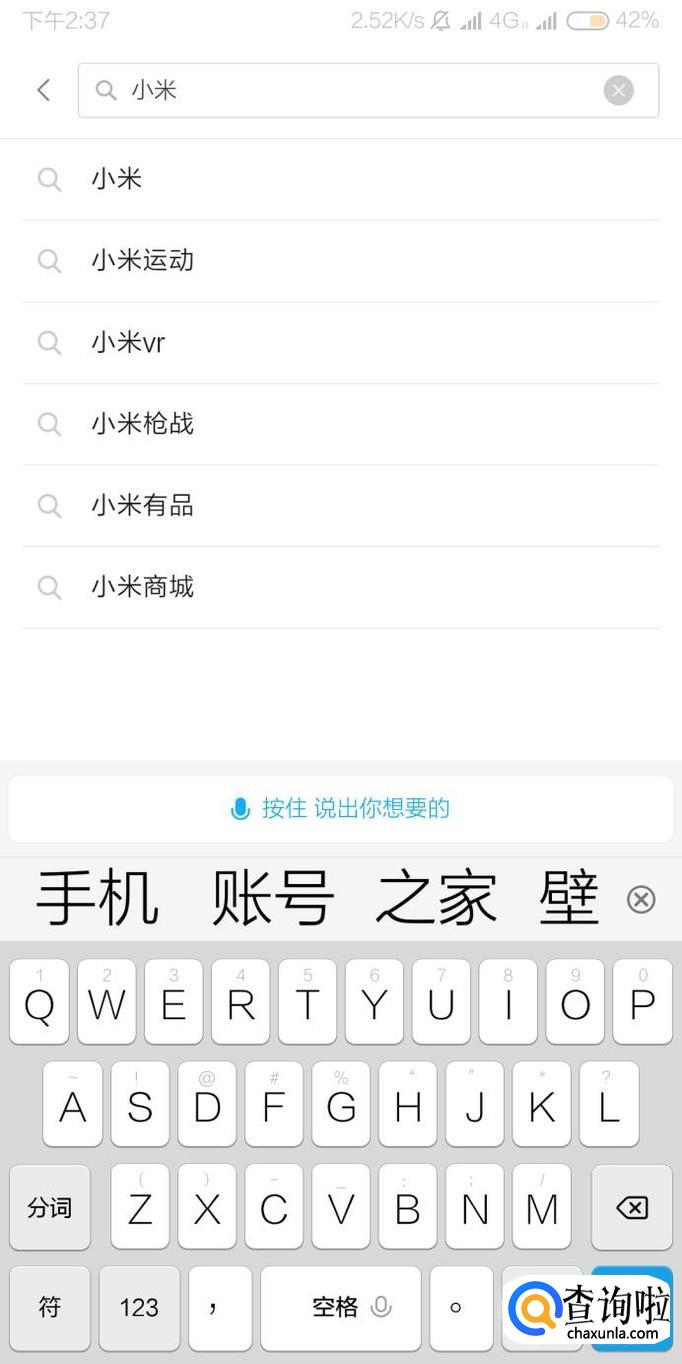
Task: Open the 小米运动 suggestion
Action: point(142,261)
